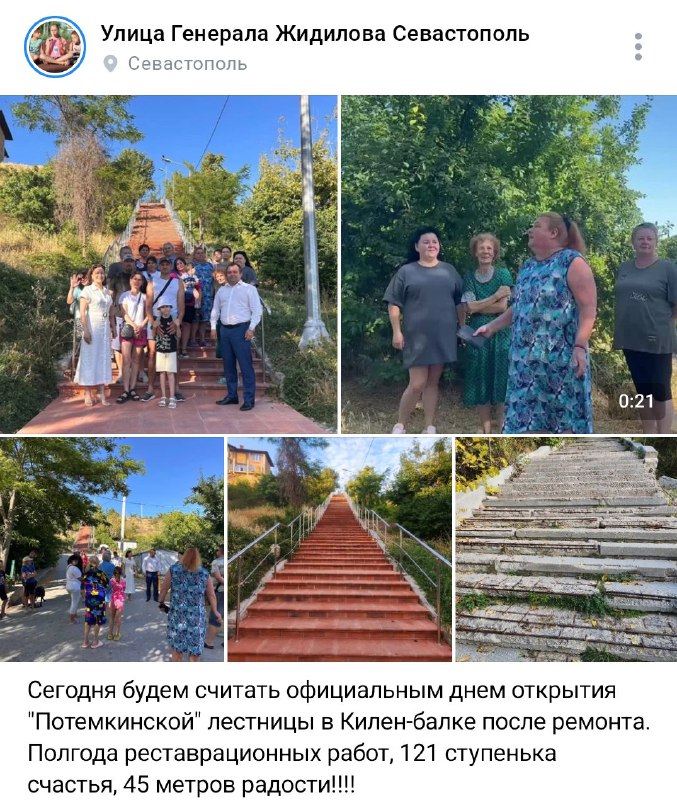Viewport: 677px width, 800px height.
Task: Open the group photo on the red stairs
Action: 169,264
